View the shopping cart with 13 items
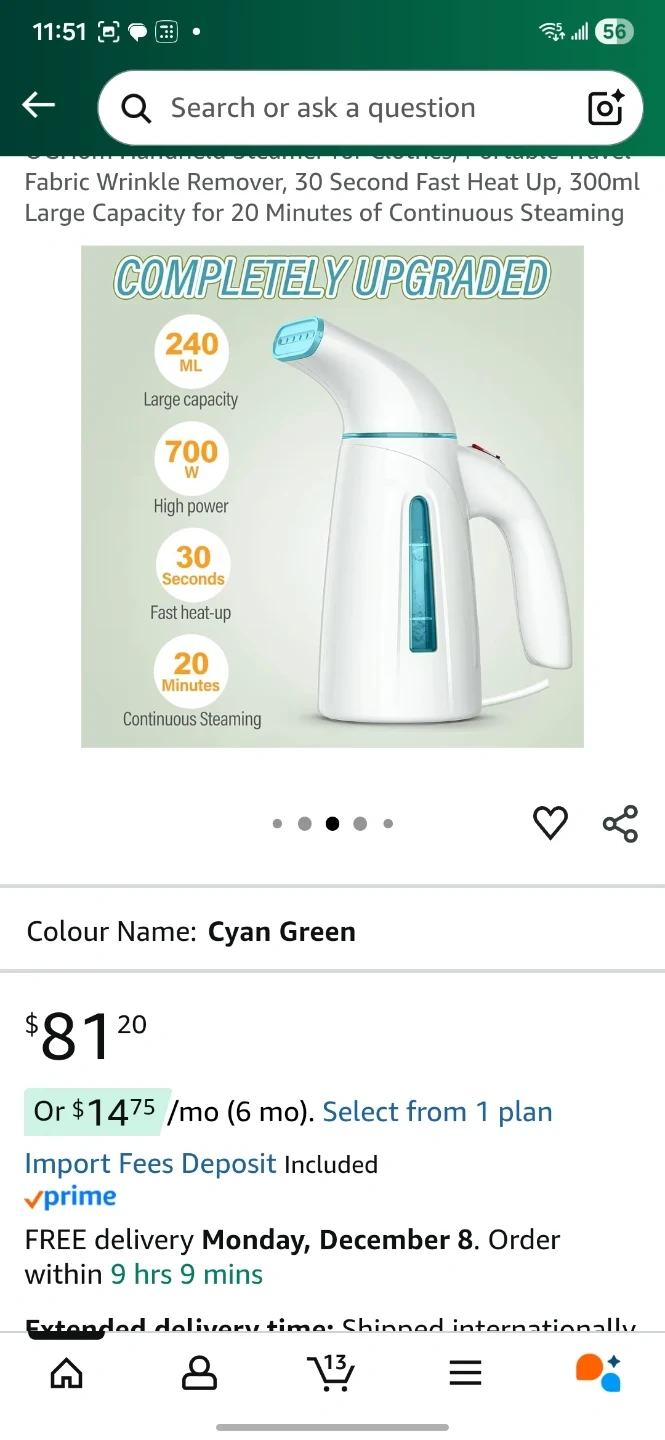 point(331,1373)
